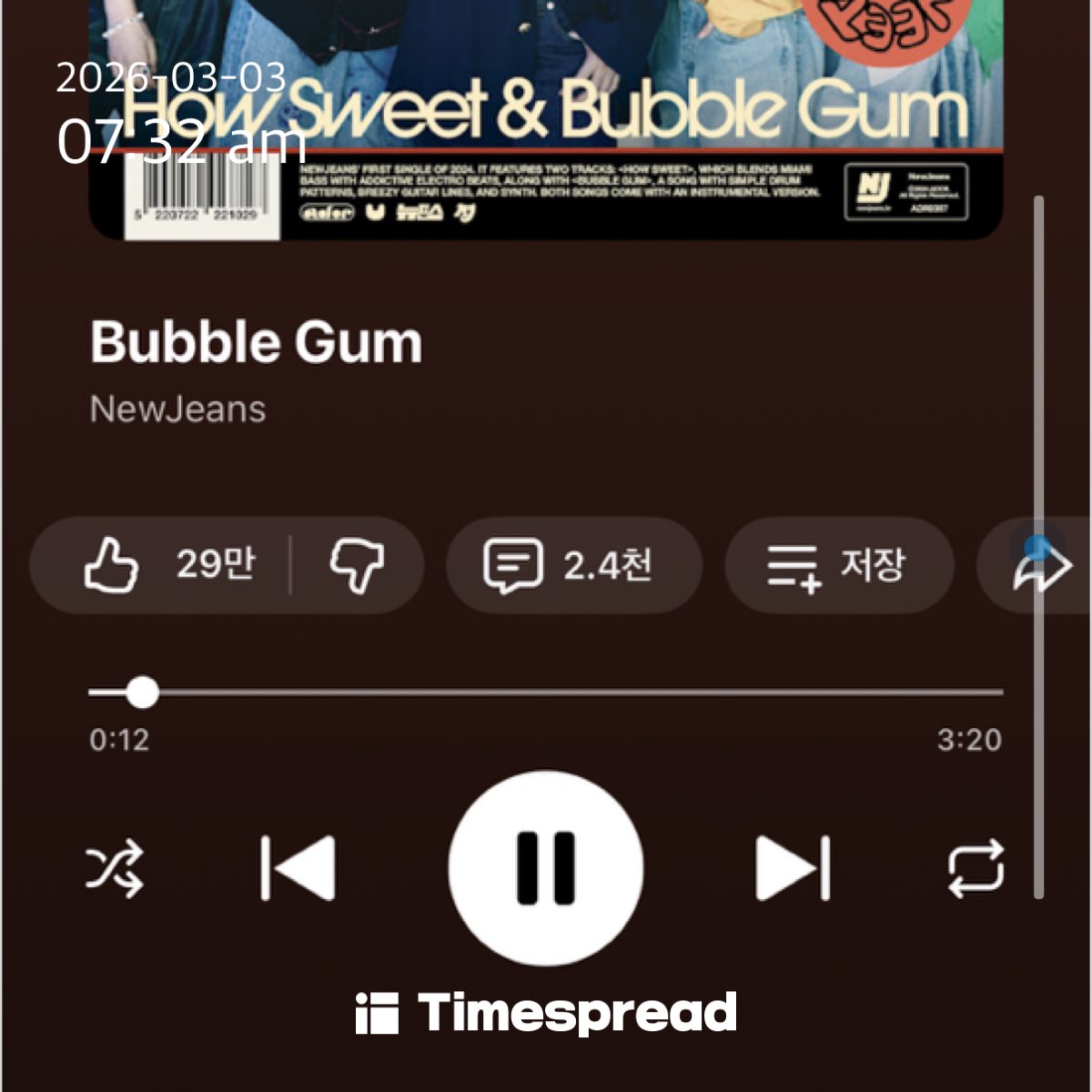Open the NewJeans artist page
Image resolution: width=1092 pixels, height=1092 pixels.
click(x=178, y=409)
